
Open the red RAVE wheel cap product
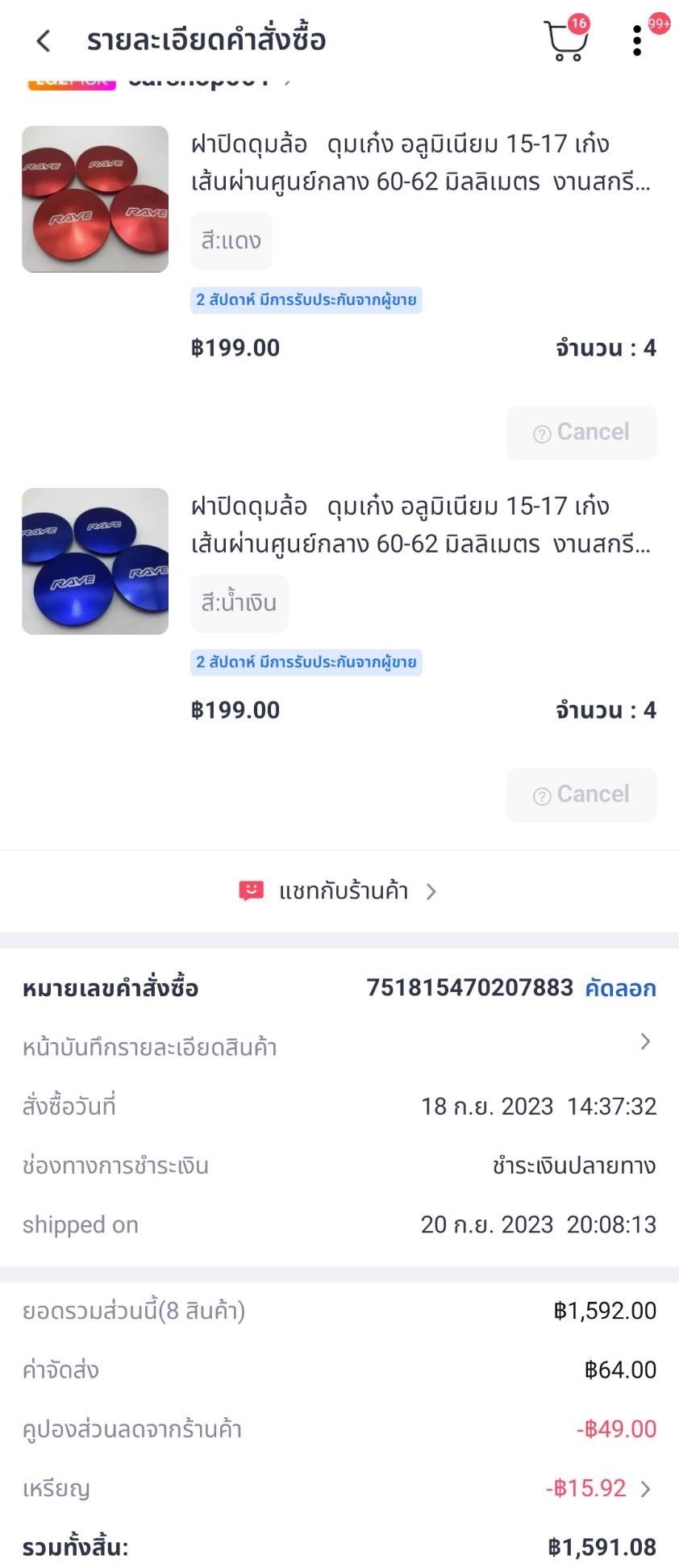click(x=95, y=199)
